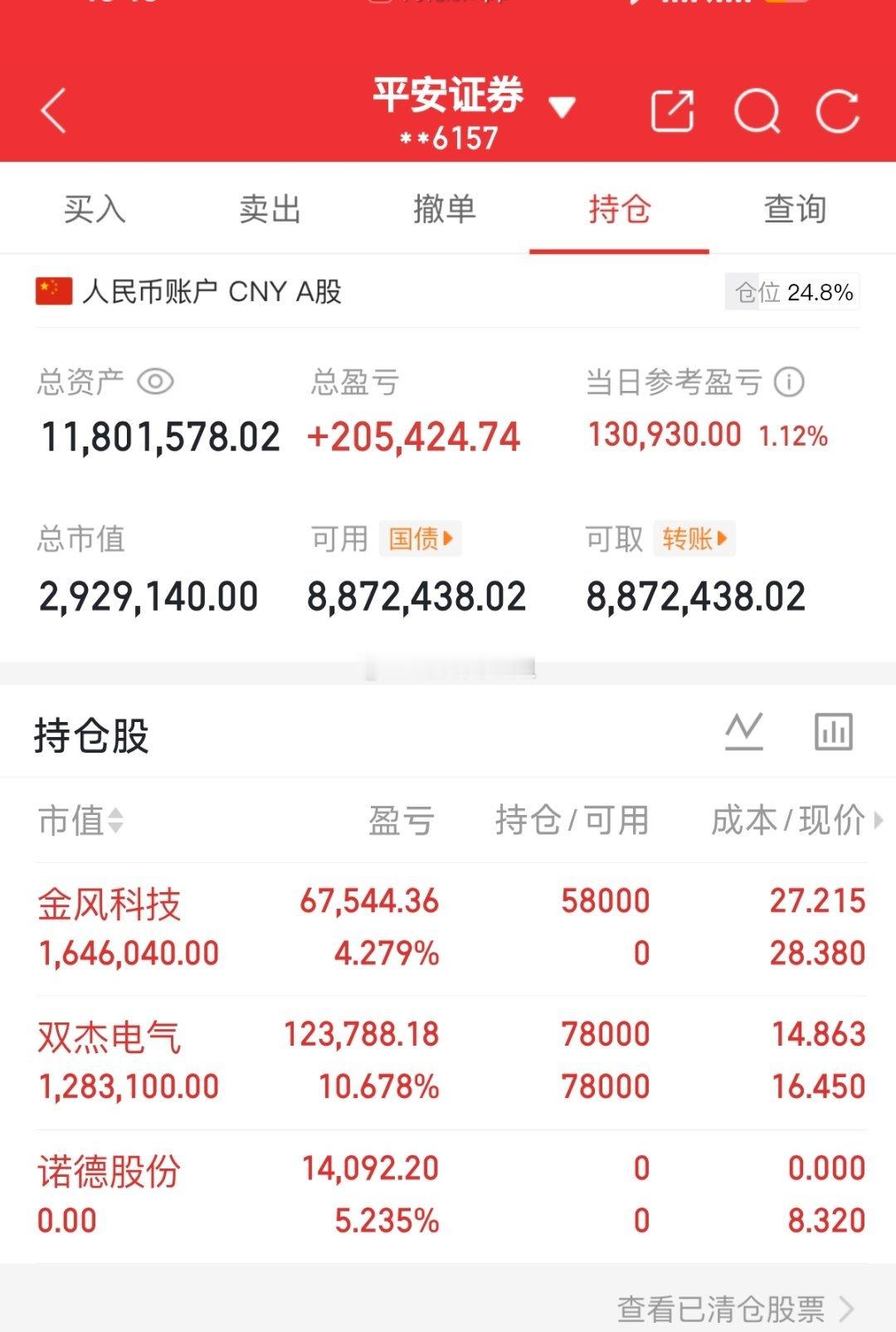Open the line chart view in 持仓股 panel

(x=745, y=731)
